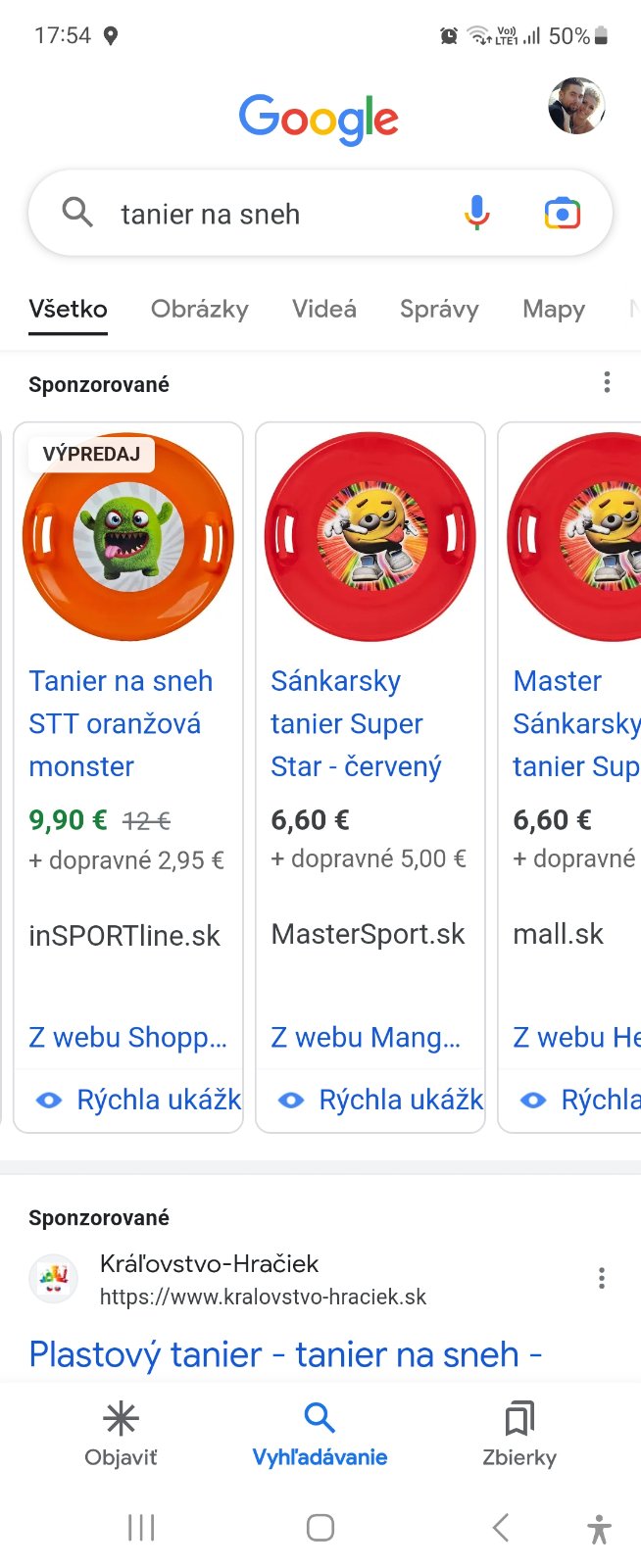Open the Master Sánkarsky tanier from mall.sk
Image resolution: width=641 pixels, height=1568 pixels.
tap(575, 723)
